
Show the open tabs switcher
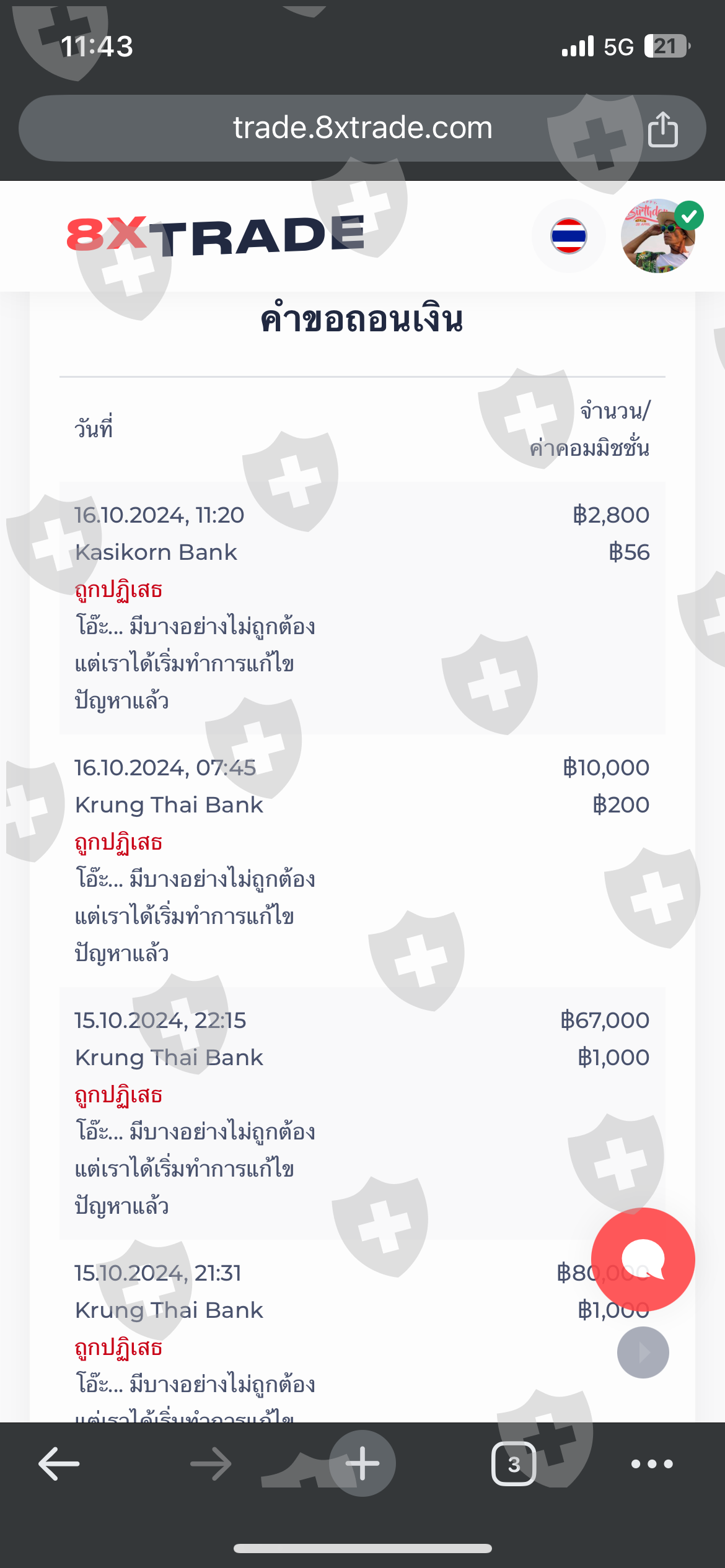click(514, 1464)
